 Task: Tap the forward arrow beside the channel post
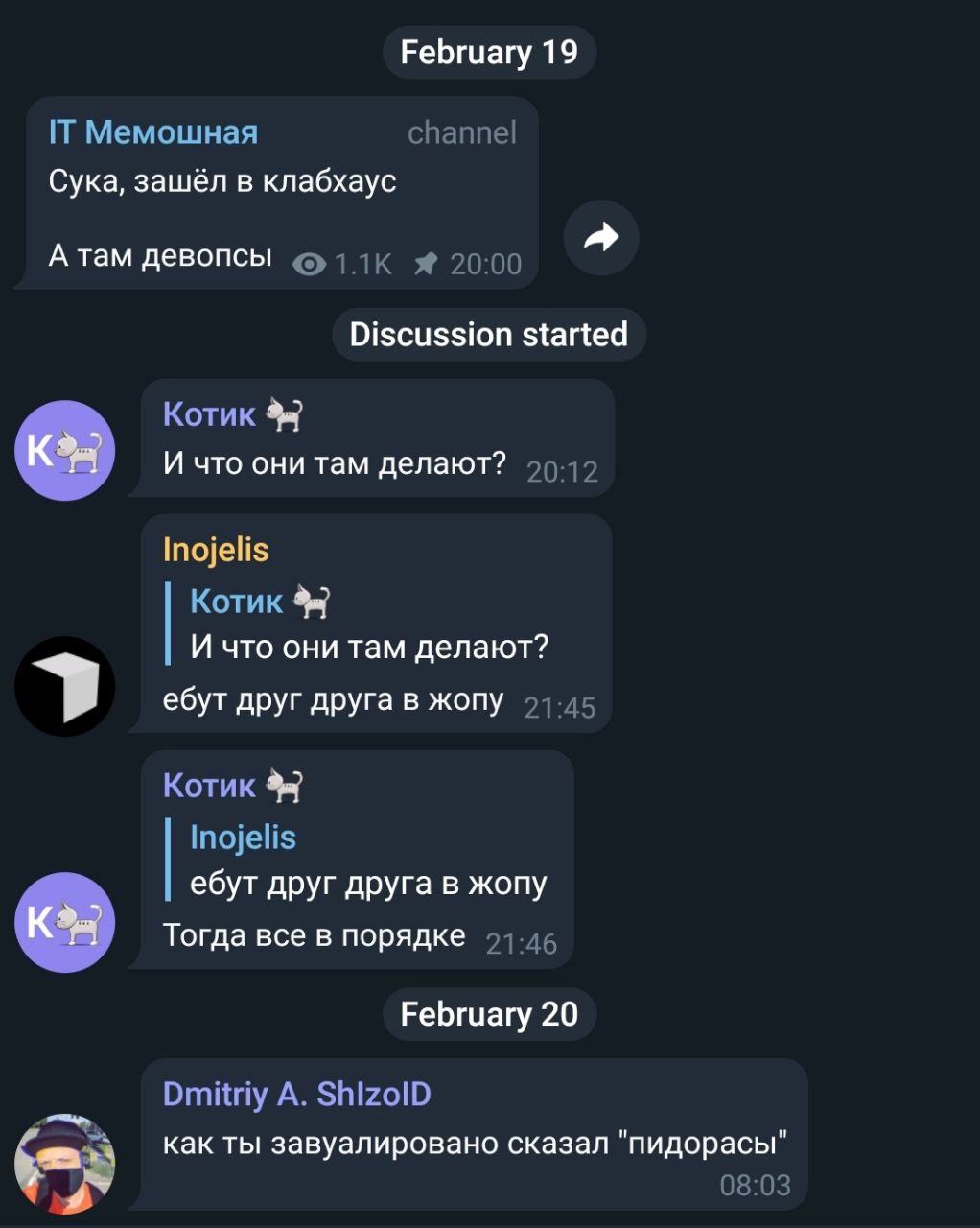[601, 237]
